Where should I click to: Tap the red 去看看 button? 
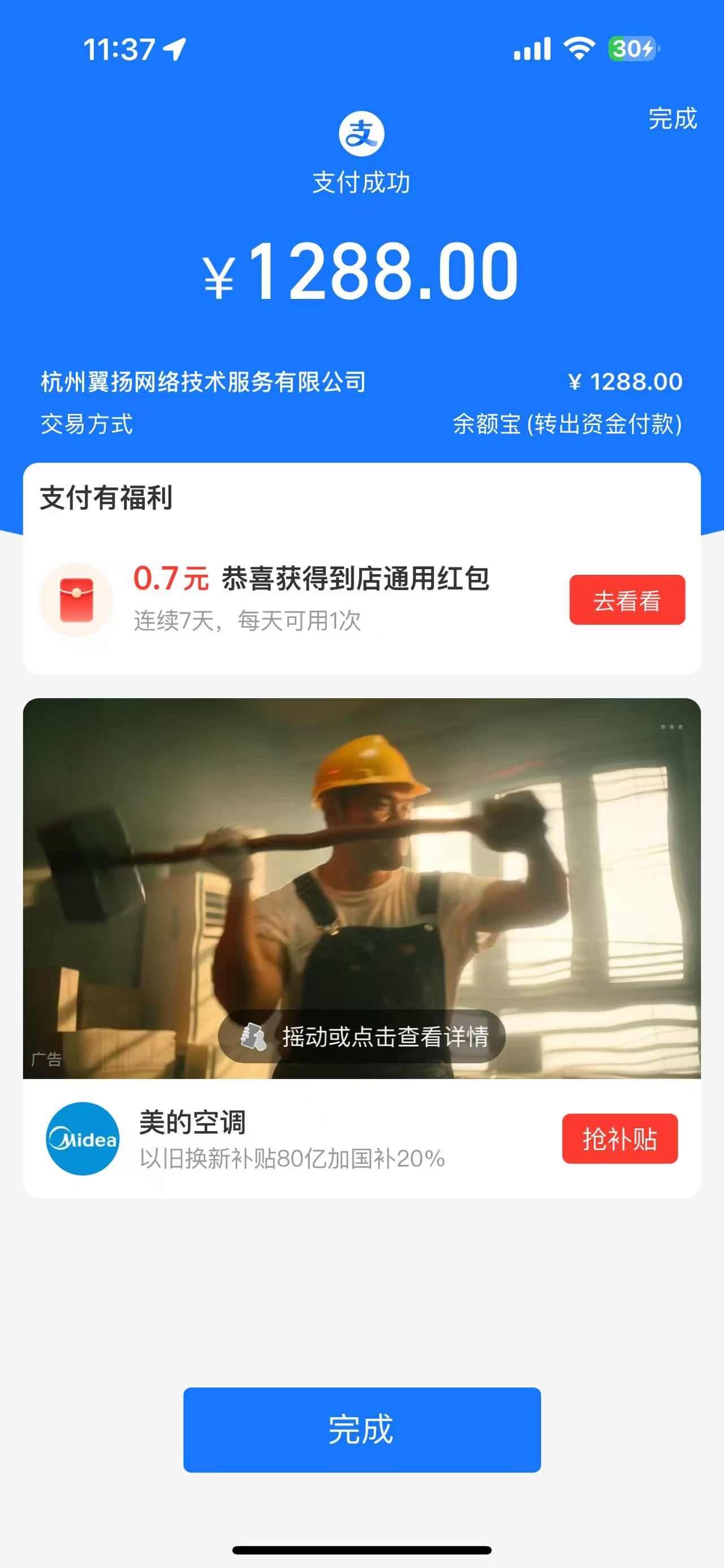click(627, 600)
